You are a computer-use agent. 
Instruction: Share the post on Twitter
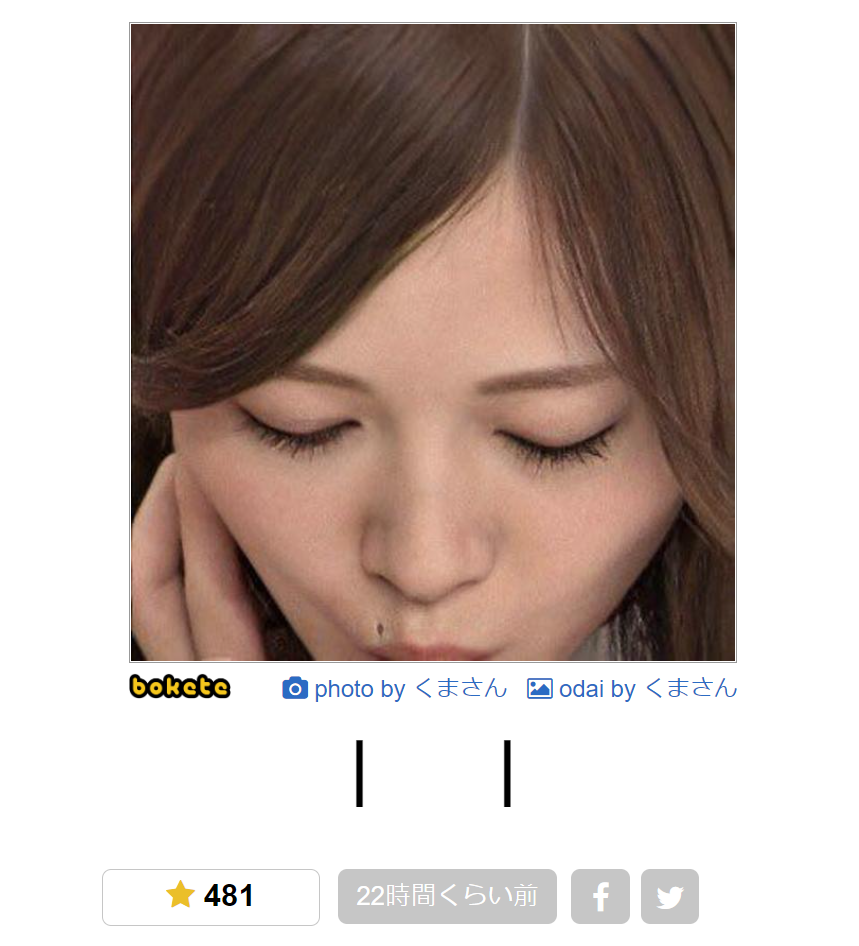click(x=669, y=896)
